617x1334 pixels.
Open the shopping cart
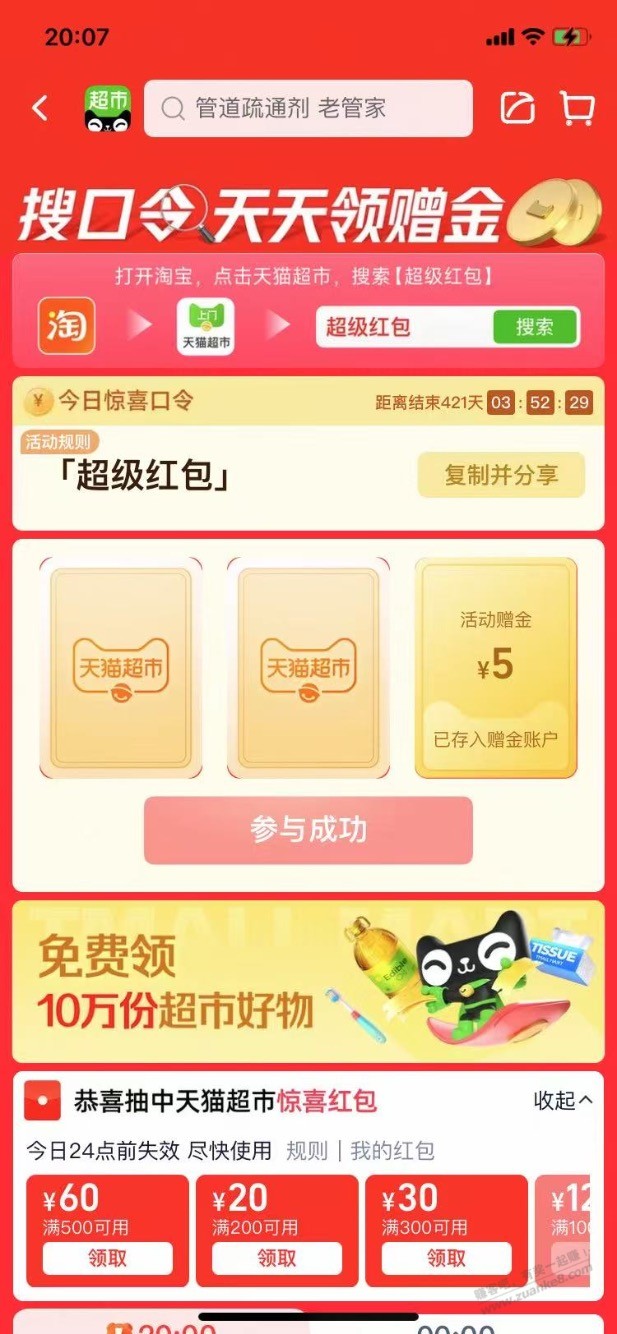click(x=576, y=108)
